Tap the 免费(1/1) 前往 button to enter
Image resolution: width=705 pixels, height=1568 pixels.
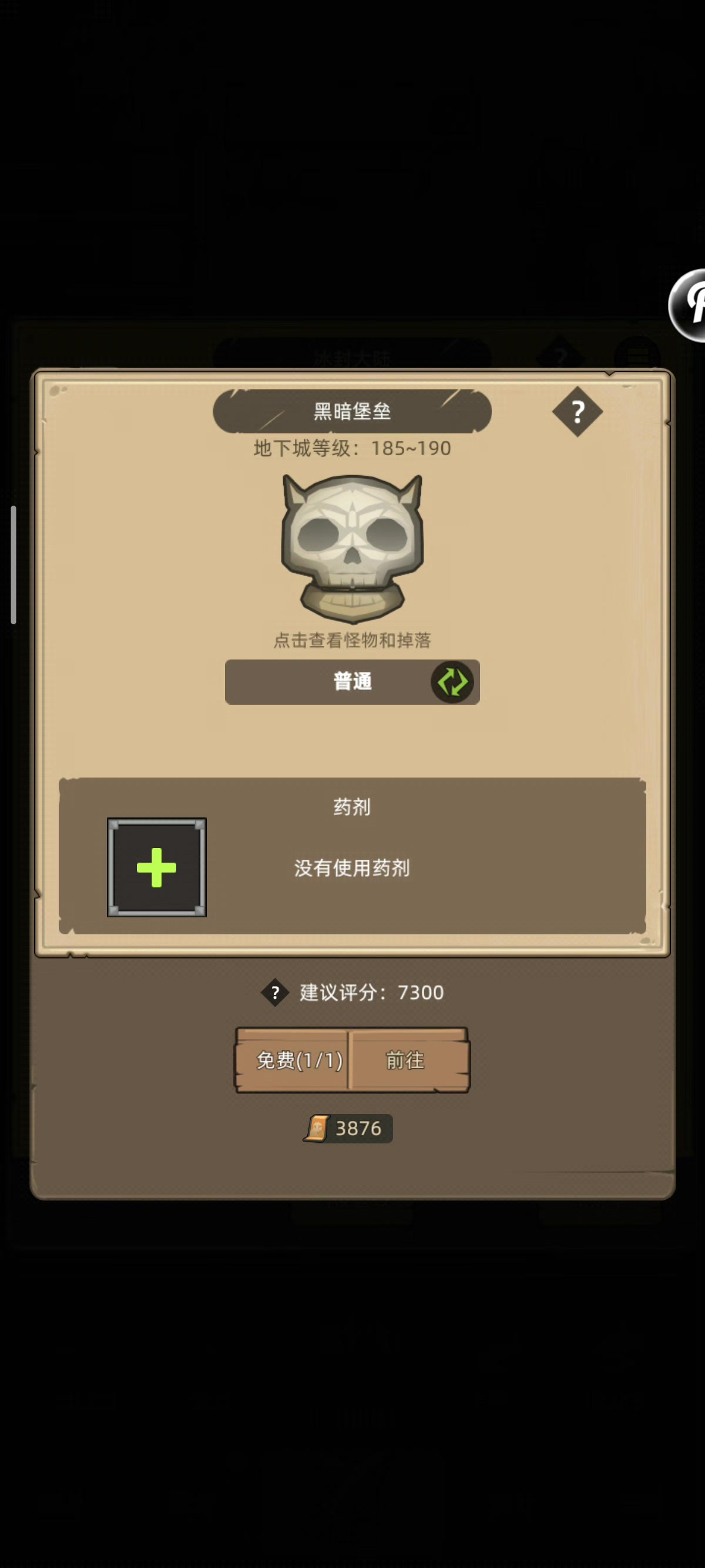pos(352,1061)
